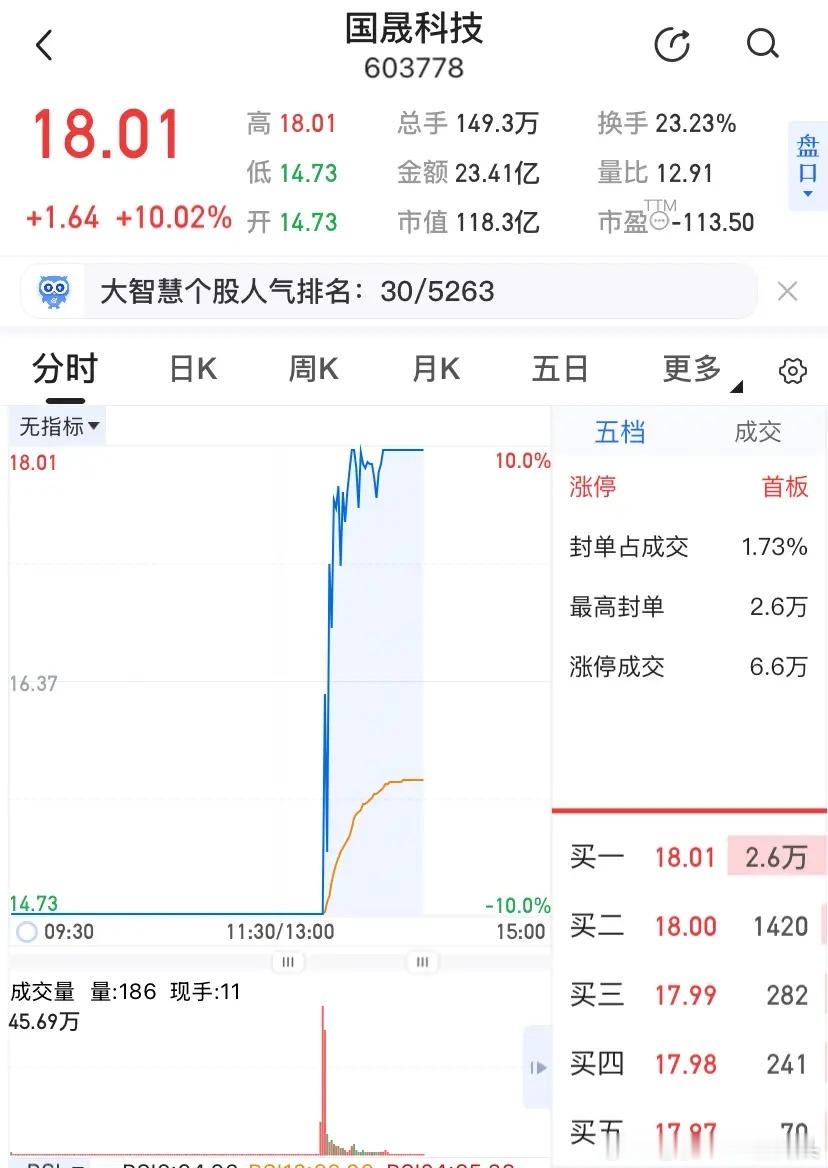This screenshot has height=1168, width=828.
Task: Switch to the 周K tab
Action: click(313, 369)
